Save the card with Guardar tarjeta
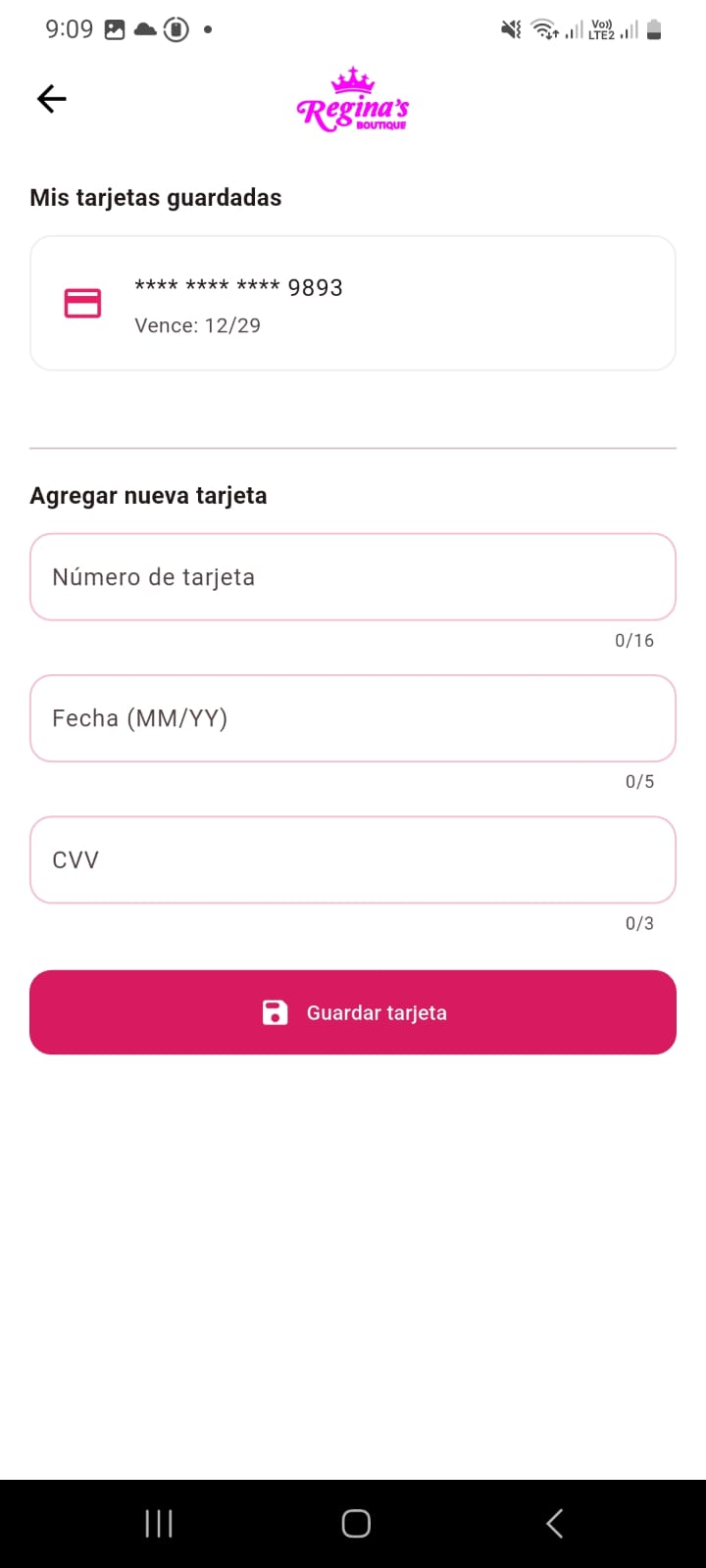706x1568 pixels. click(x=353, y=1012)
